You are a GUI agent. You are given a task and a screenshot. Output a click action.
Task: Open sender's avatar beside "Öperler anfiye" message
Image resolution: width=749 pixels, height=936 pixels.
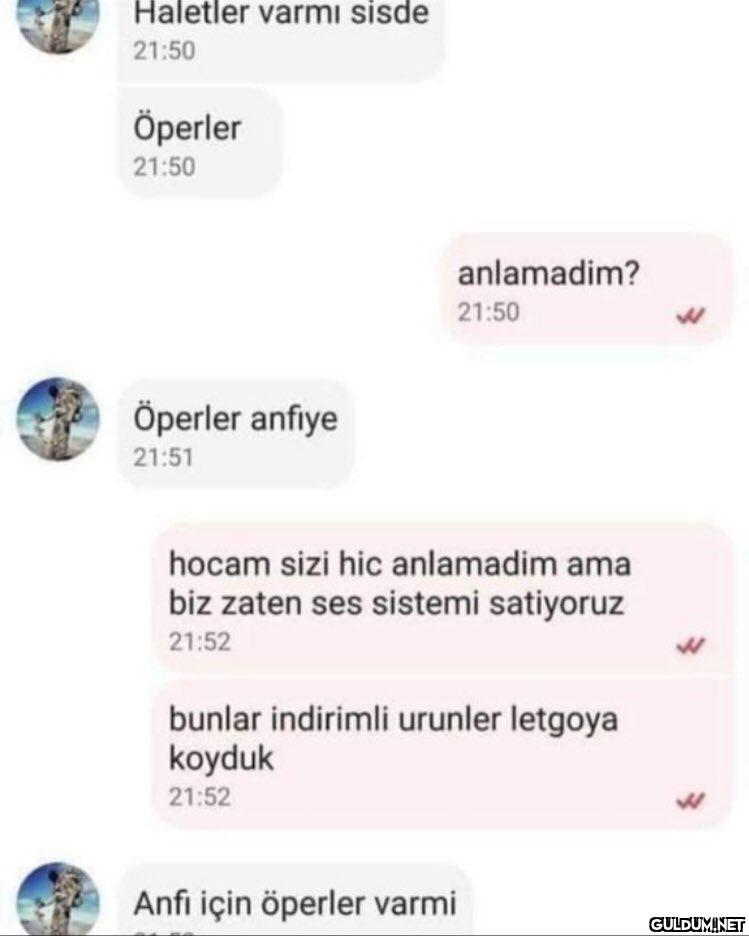pyautogui.click(x=60, y=419)
